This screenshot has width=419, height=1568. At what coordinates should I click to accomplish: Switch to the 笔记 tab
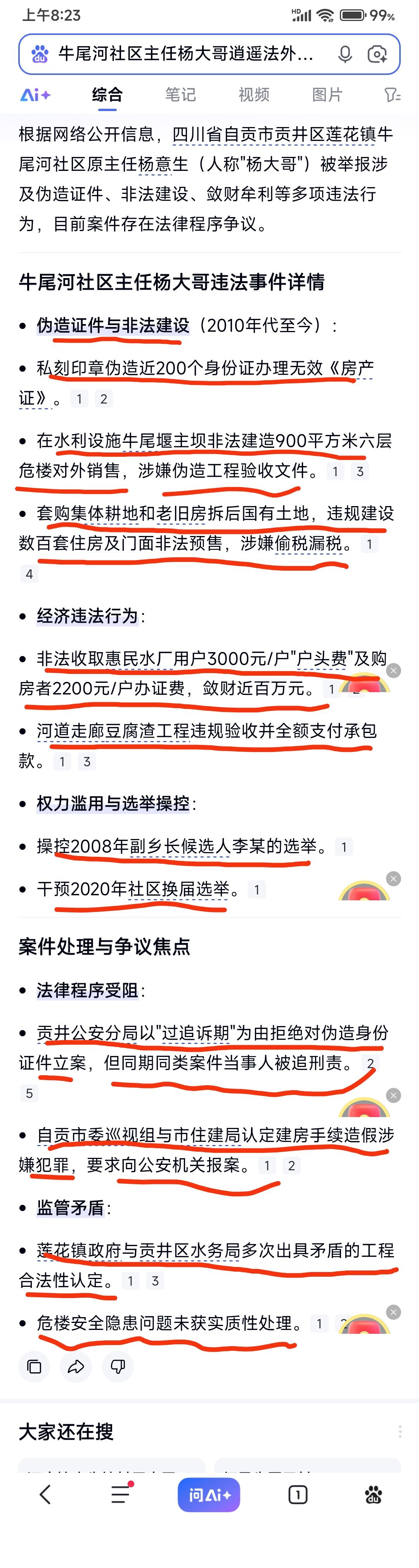pyautogui.click(x=181, y=94)
